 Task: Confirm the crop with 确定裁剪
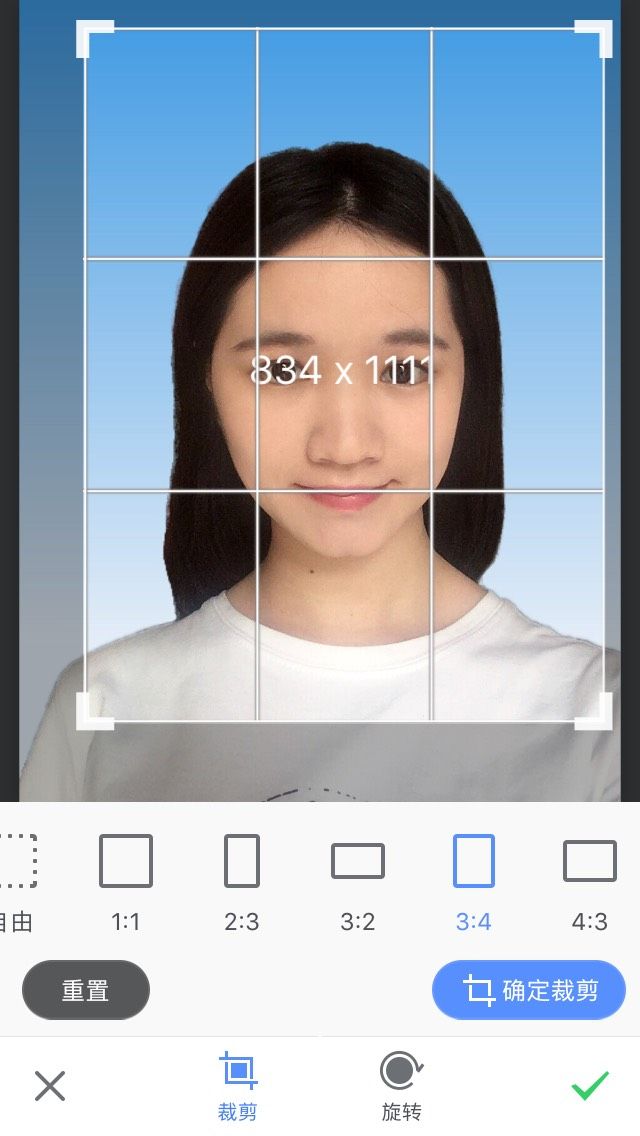(x=528, y=990)
